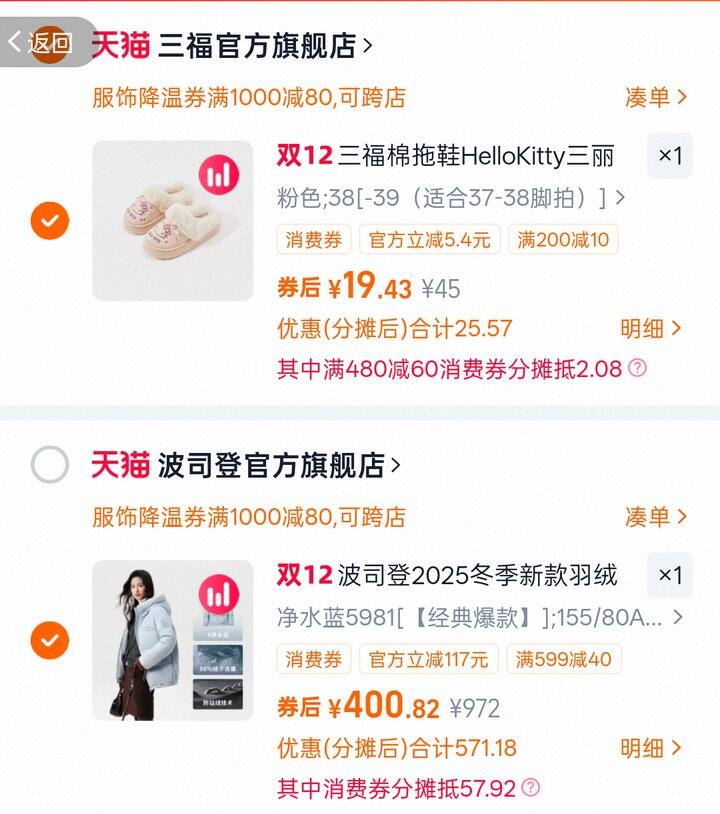Uncheck the 波司登 down jacket item
Viewport: 720px width, 814px height.
tap(50, 640)
